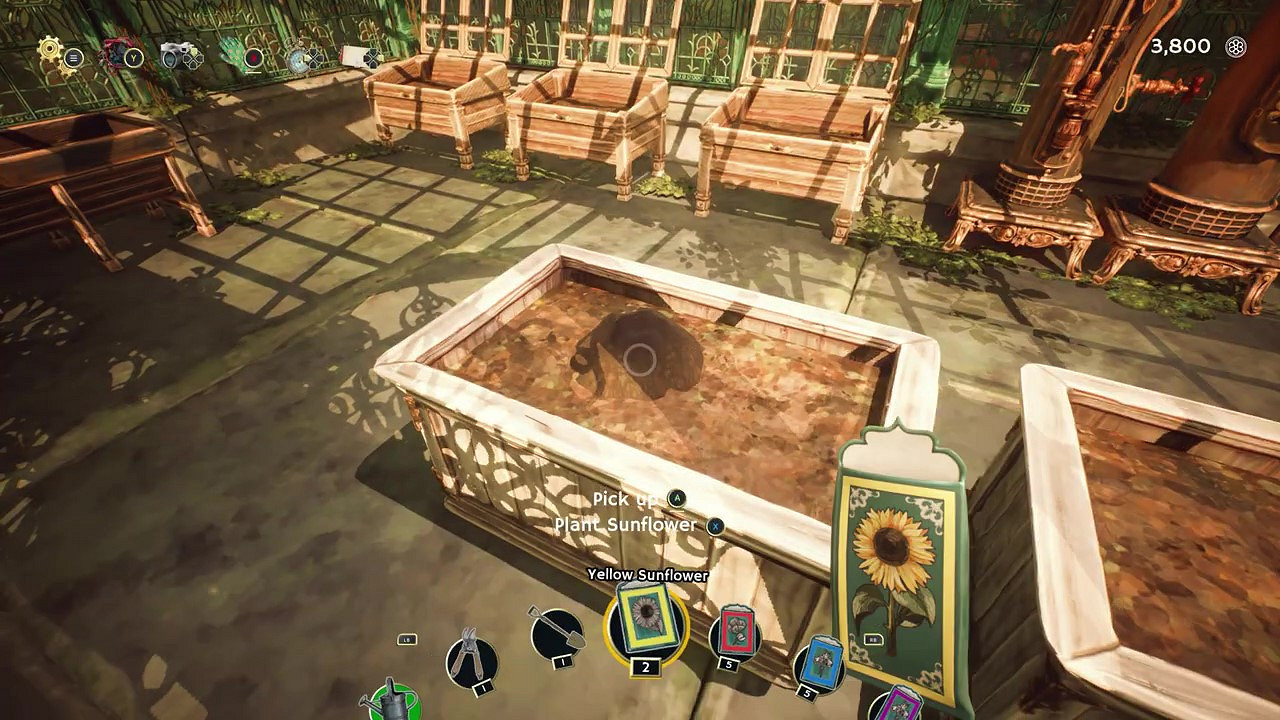Open the camera photo mode
The width and height of the screenshot is (1280, 720).
coord(176,55)
